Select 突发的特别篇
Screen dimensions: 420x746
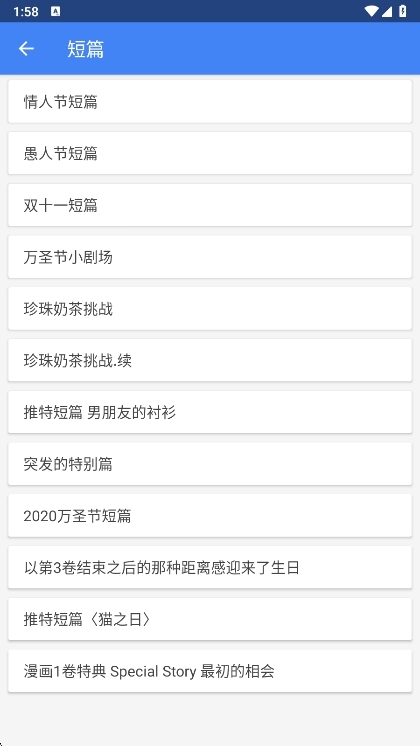(210, 464)
